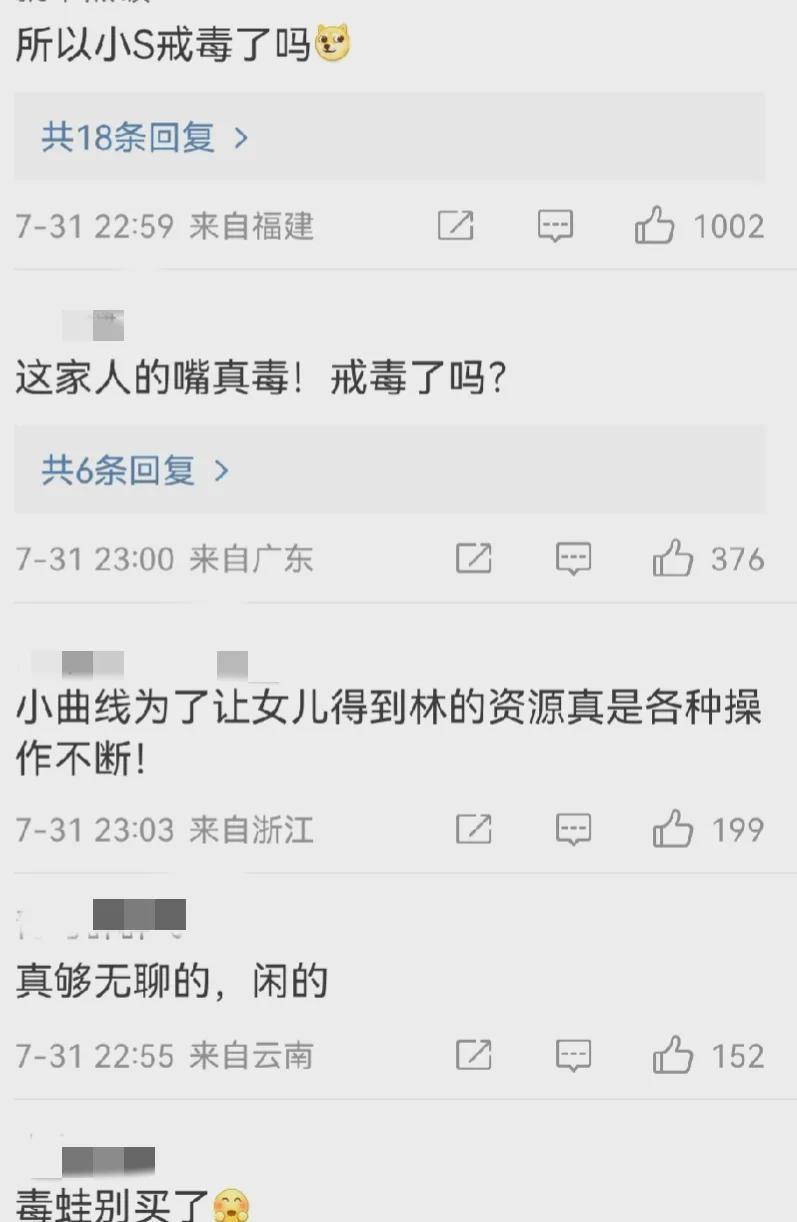Expand the 6 replies thread

click(x=136, y=469)
